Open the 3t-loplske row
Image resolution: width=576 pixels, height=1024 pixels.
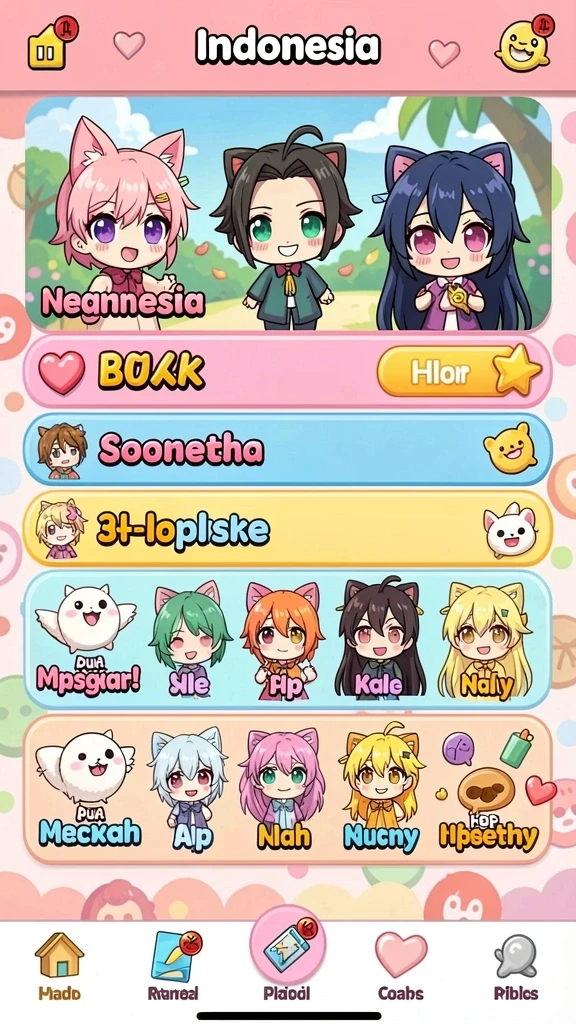click(x=288, y=528)
